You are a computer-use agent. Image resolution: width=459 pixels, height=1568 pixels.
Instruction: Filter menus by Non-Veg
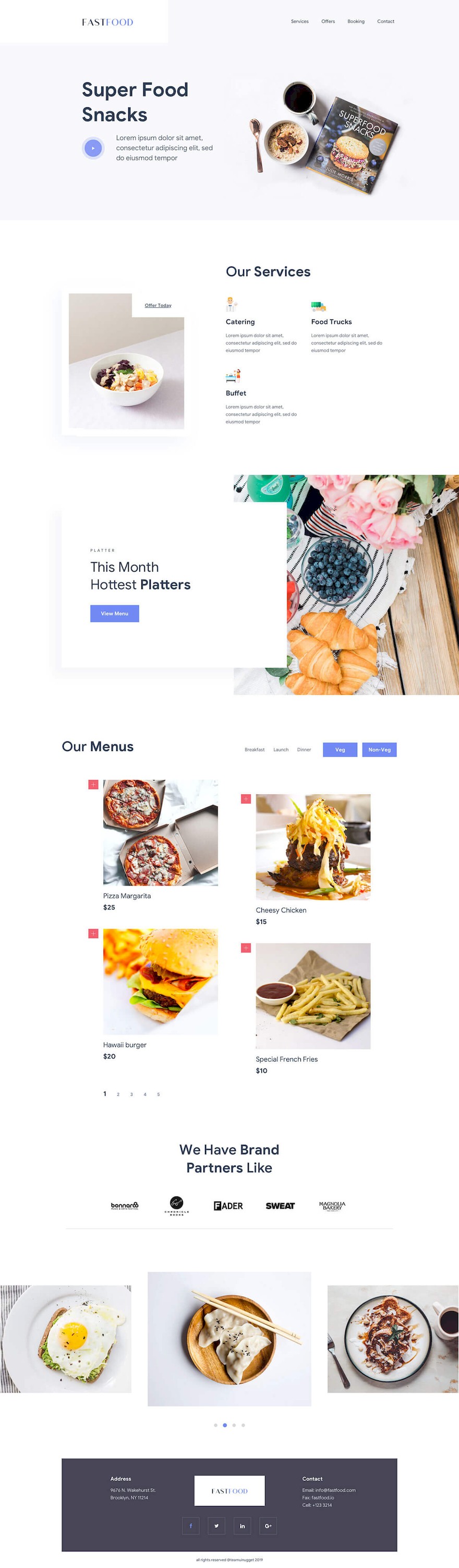point(379,750)
